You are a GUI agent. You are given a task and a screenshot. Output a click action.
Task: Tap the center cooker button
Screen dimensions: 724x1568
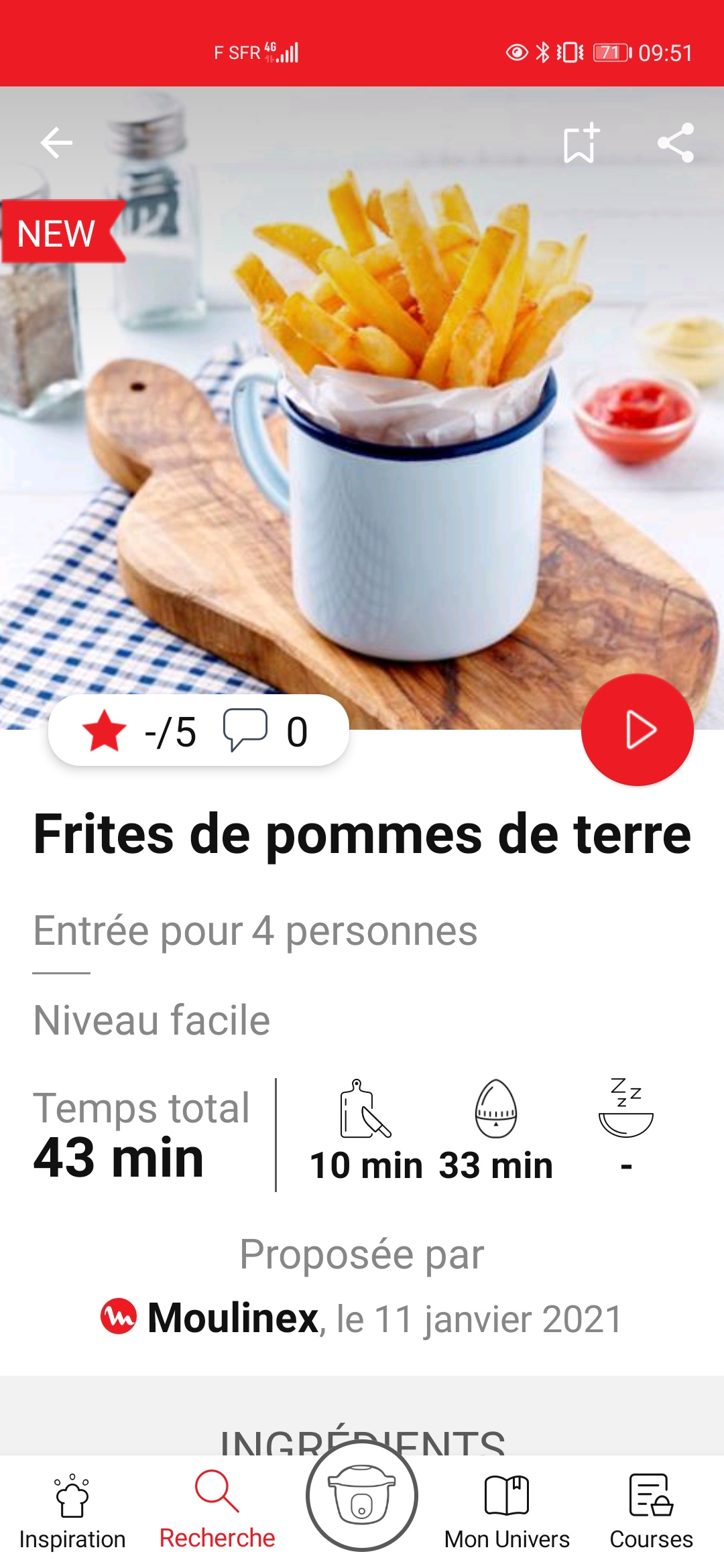362,1496
